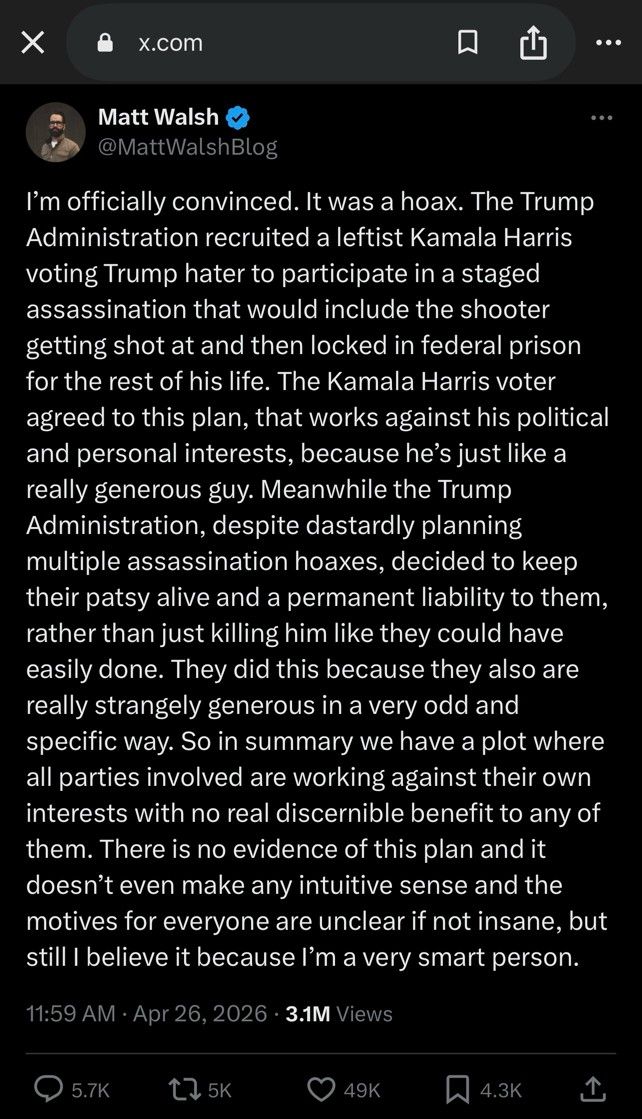
Task: Share the post via the upload arrow
Action: pyautogui.click(x=593, y=1088)
